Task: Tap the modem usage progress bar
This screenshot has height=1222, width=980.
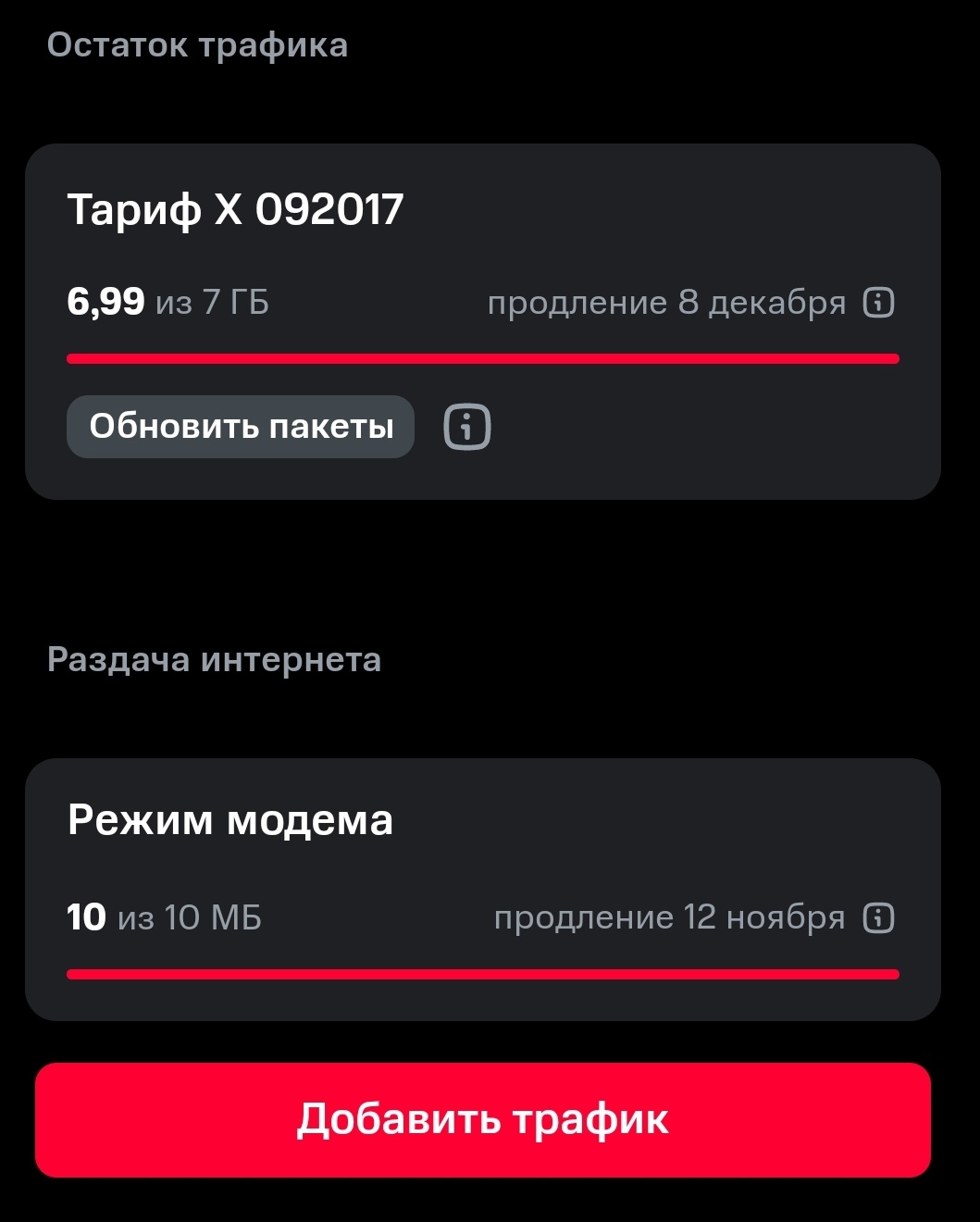Action: (481, 972)
